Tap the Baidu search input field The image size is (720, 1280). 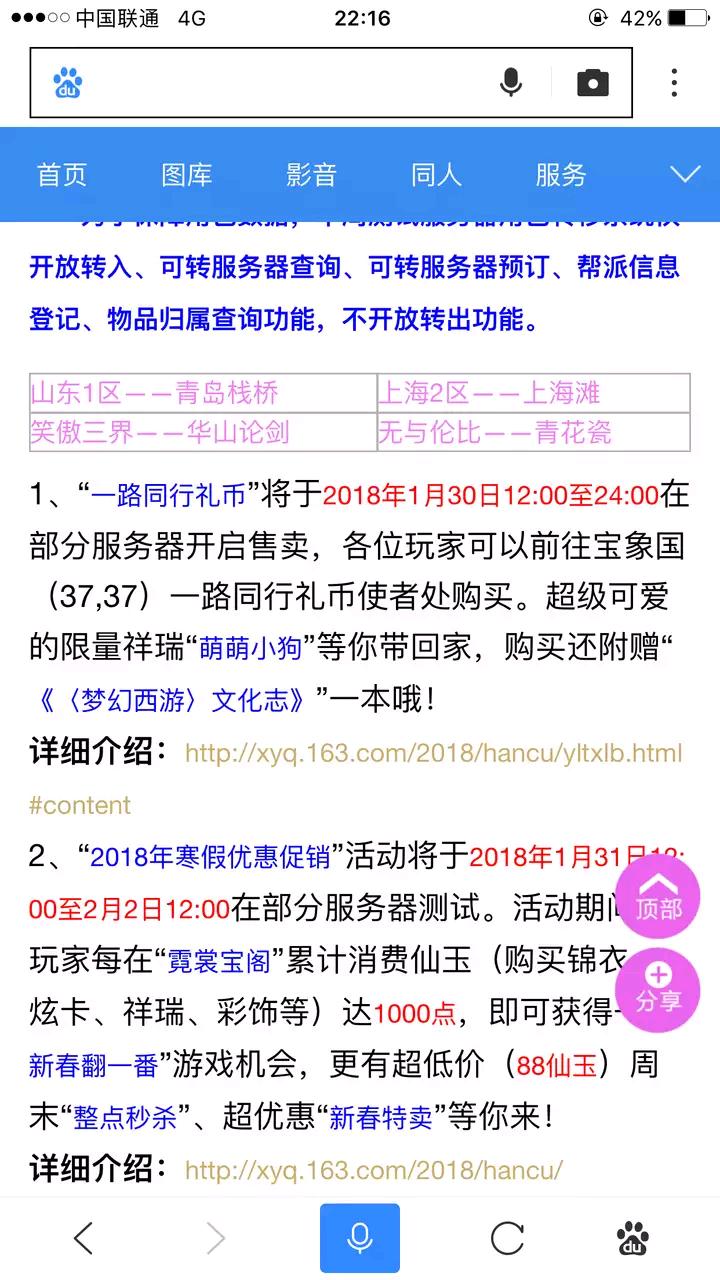280,83
